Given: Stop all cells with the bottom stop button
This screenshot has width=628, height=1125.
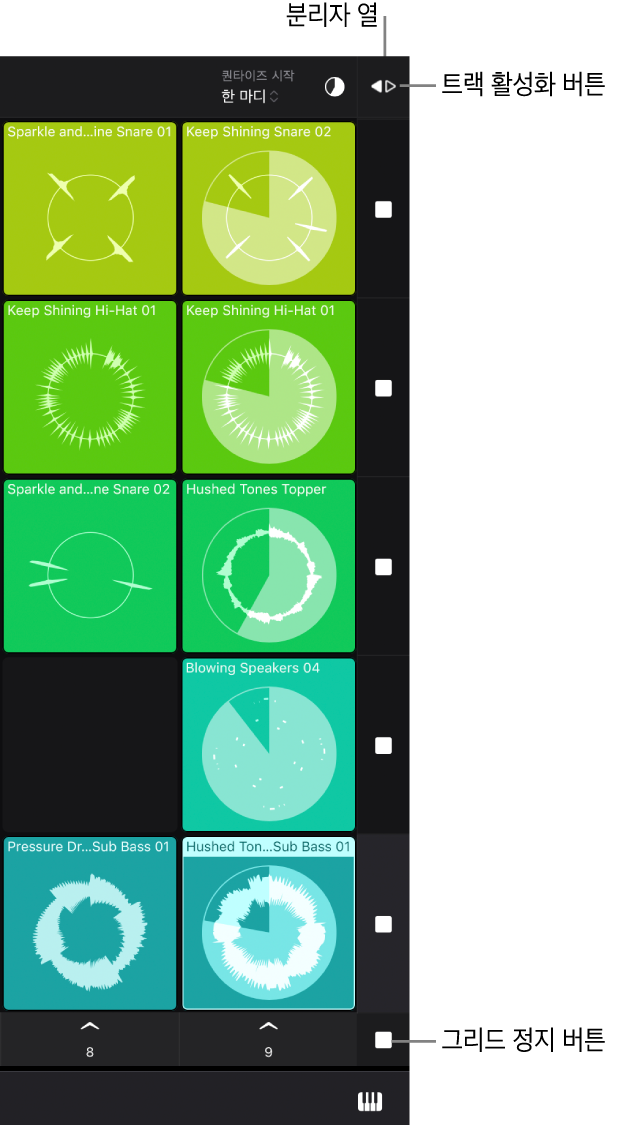Looking at the screenshot, I should point(383,1040).
